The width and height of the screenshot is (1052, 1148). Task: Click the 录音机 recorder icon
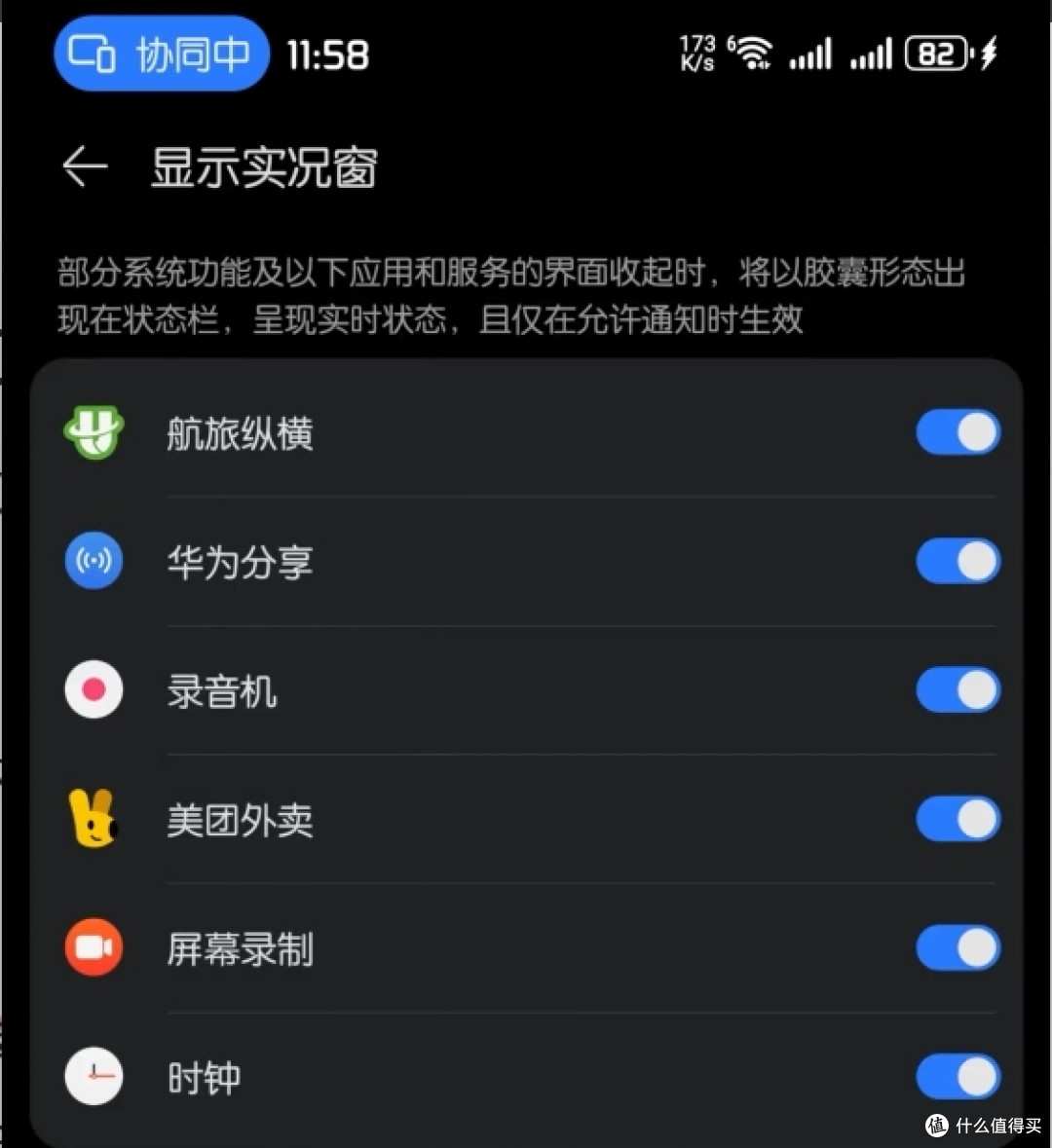(94, 689)
